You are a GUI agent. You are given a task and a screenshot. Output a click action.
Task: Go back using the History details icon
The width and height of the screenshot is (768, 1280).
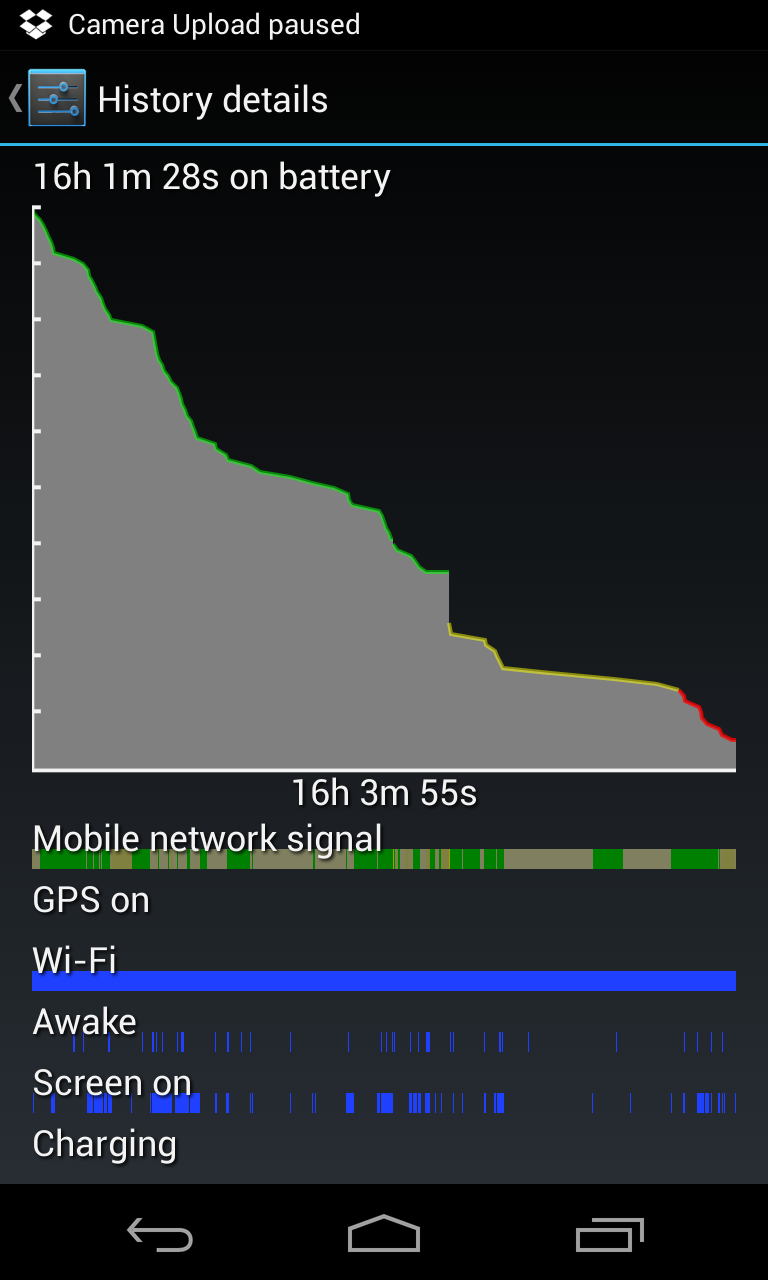[55, 98]
